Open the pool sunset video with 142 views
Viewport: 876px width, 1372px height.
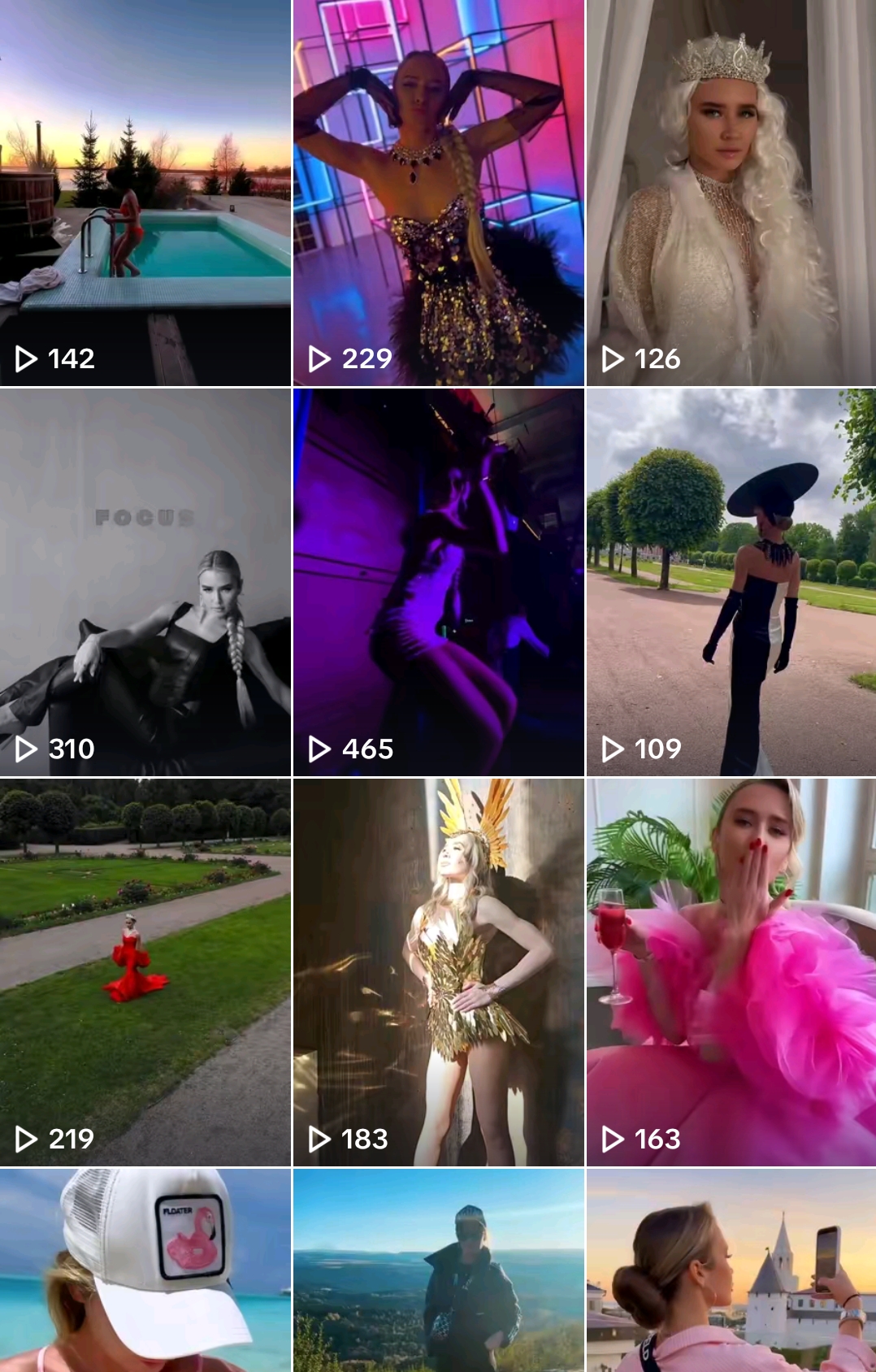coord(145,193)
